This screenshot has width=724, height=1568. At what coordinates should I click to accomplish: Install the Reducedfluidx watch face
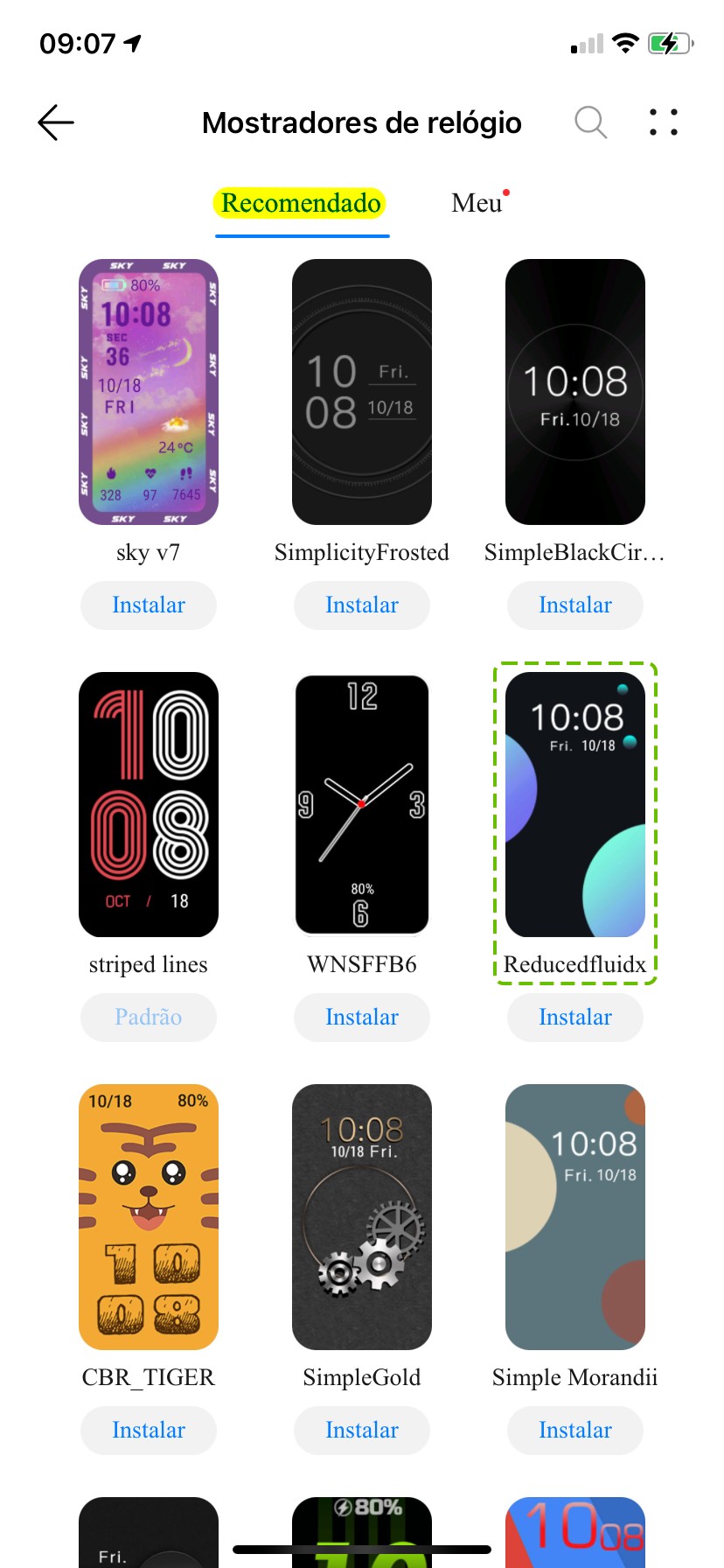575,1018
